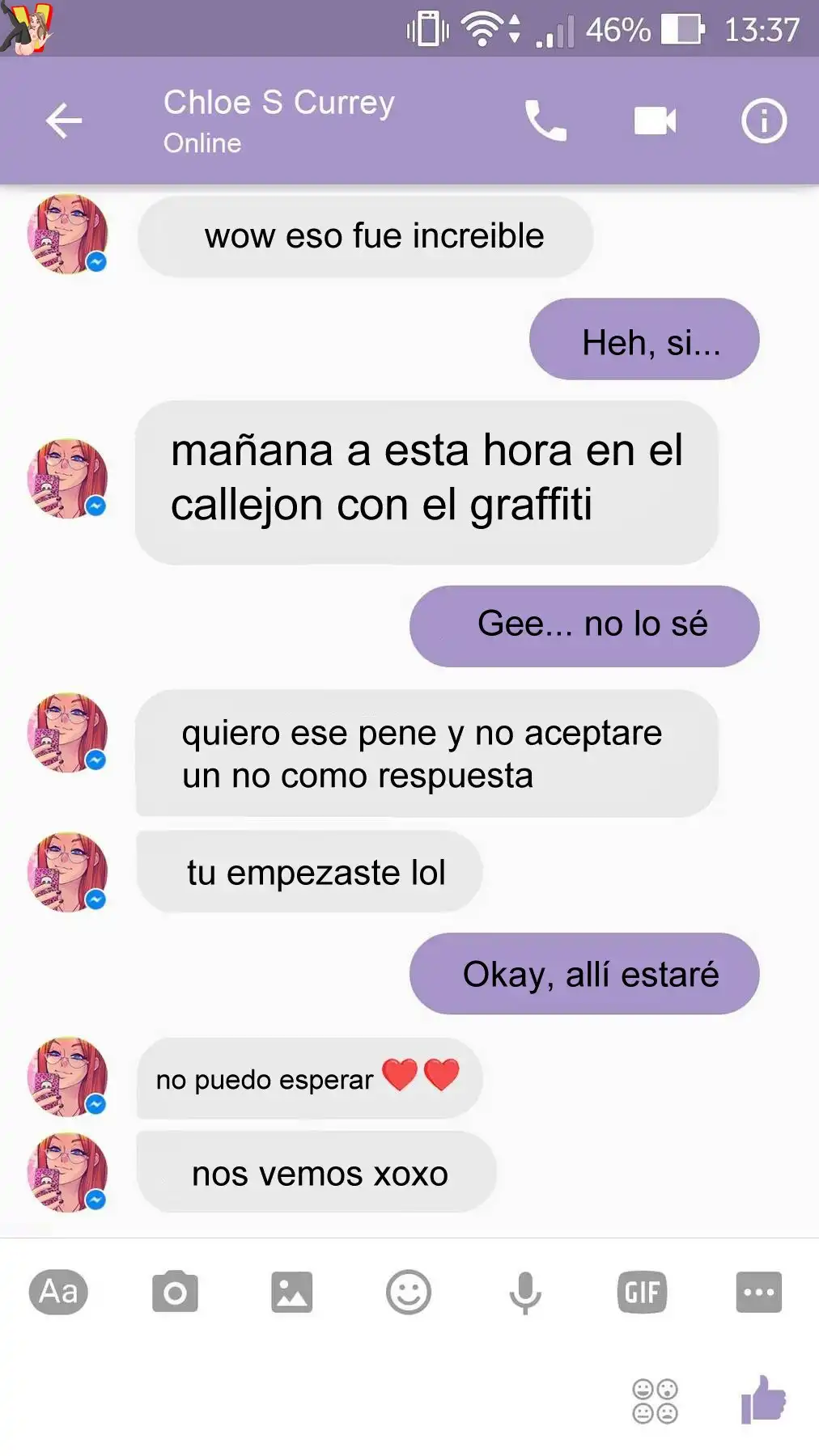
Task: Send a thumbs-up like
Action: [x=763, y=1400]
